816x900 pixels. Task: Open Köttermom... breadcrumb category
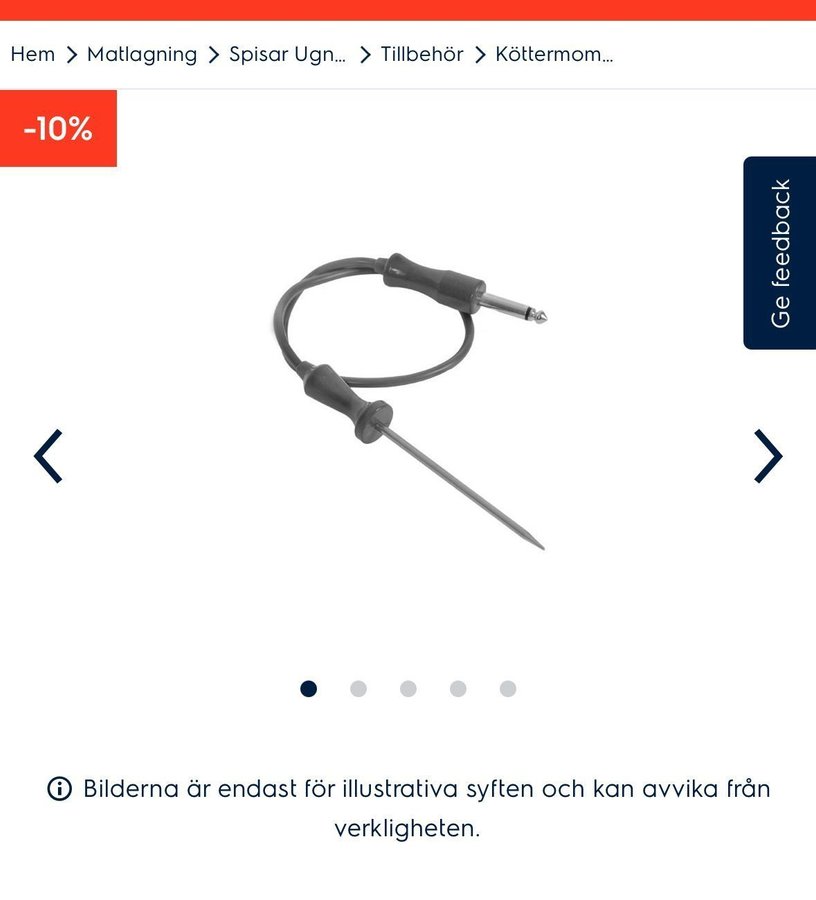[x=554, y=55]
